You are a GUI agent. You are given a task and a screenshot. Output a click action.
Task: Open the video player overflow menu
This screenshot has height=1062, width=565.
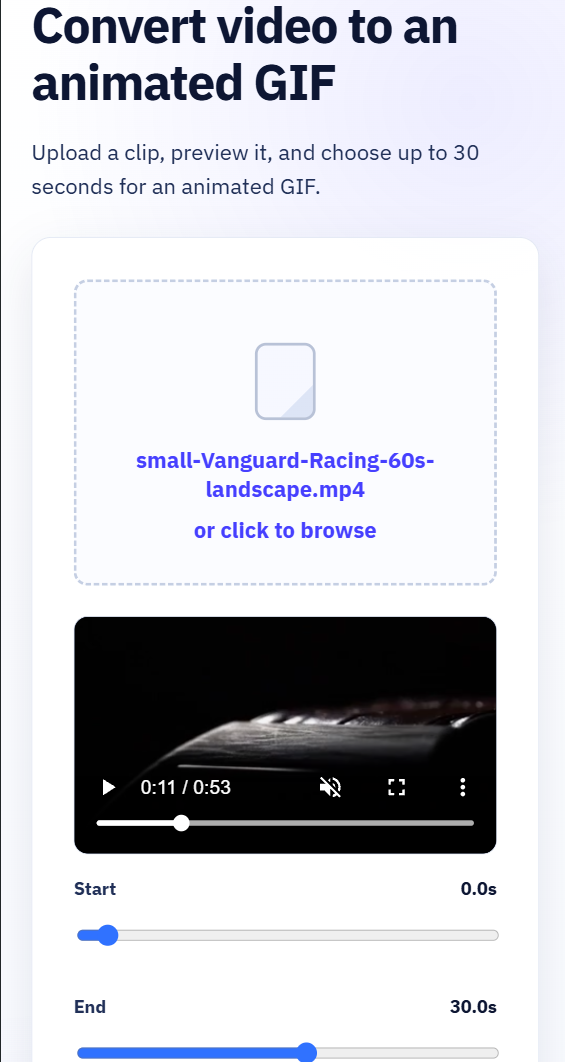(463, 787)
